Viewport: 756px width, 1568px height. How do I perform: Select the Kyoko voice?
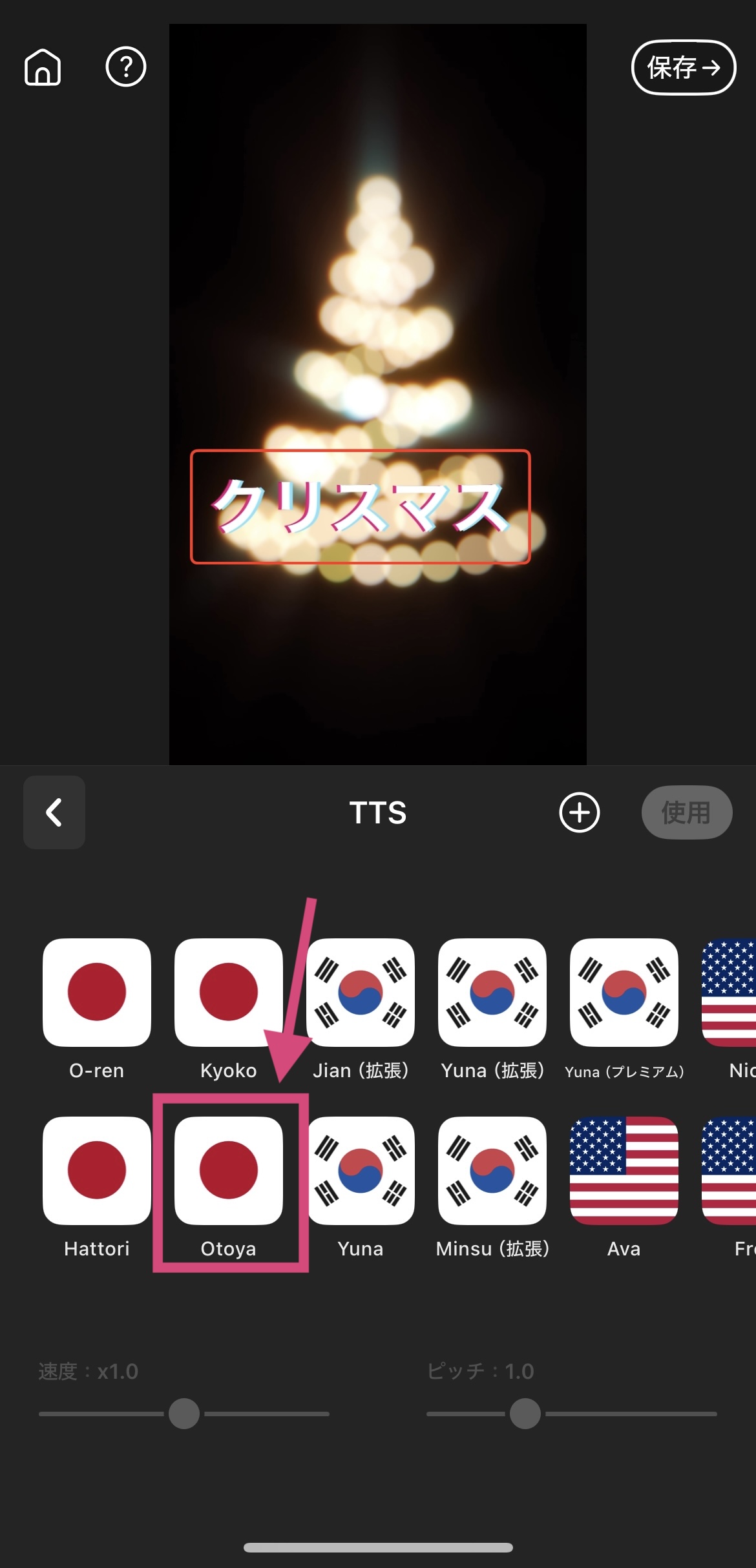click(x=228, y=992)
